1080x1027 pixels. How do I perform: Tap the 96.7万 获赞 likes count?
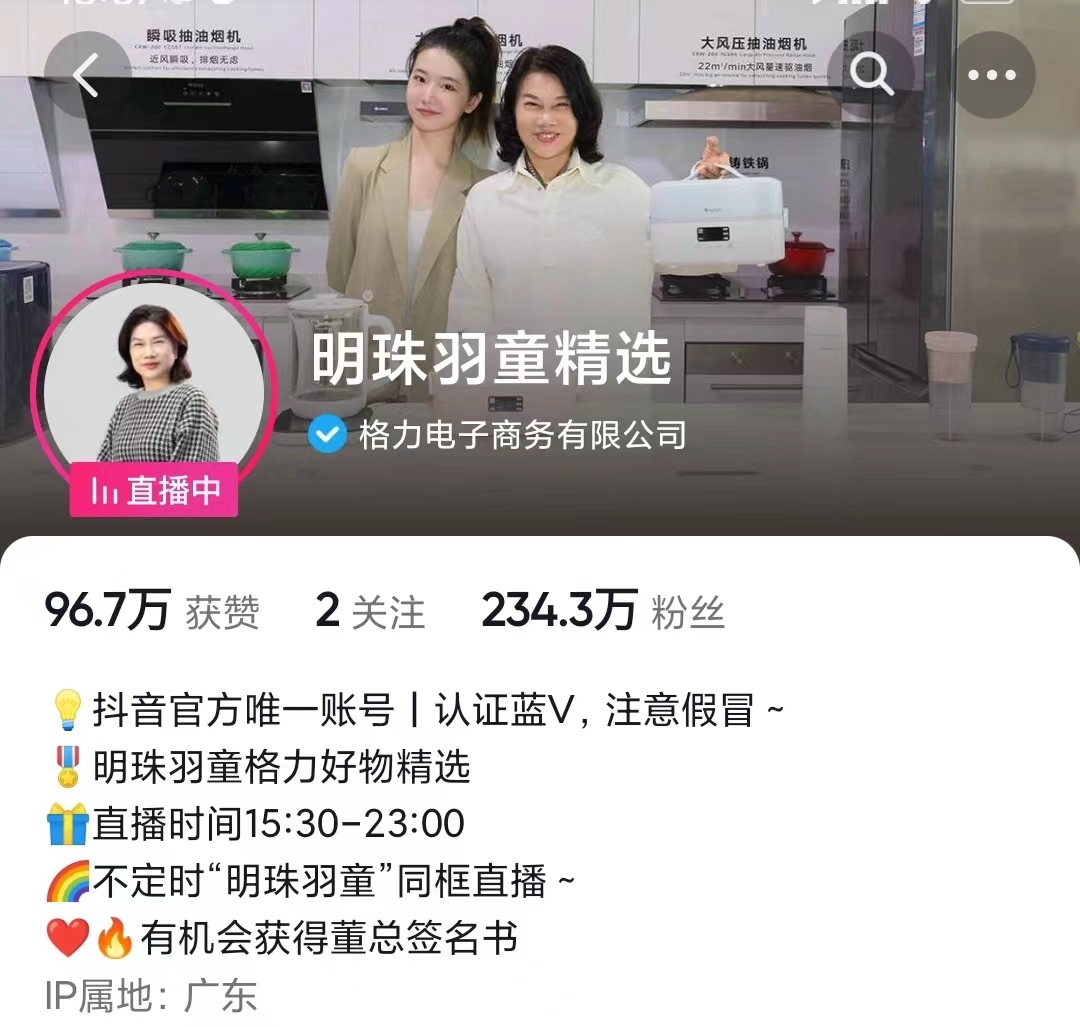tap(152, 612)
